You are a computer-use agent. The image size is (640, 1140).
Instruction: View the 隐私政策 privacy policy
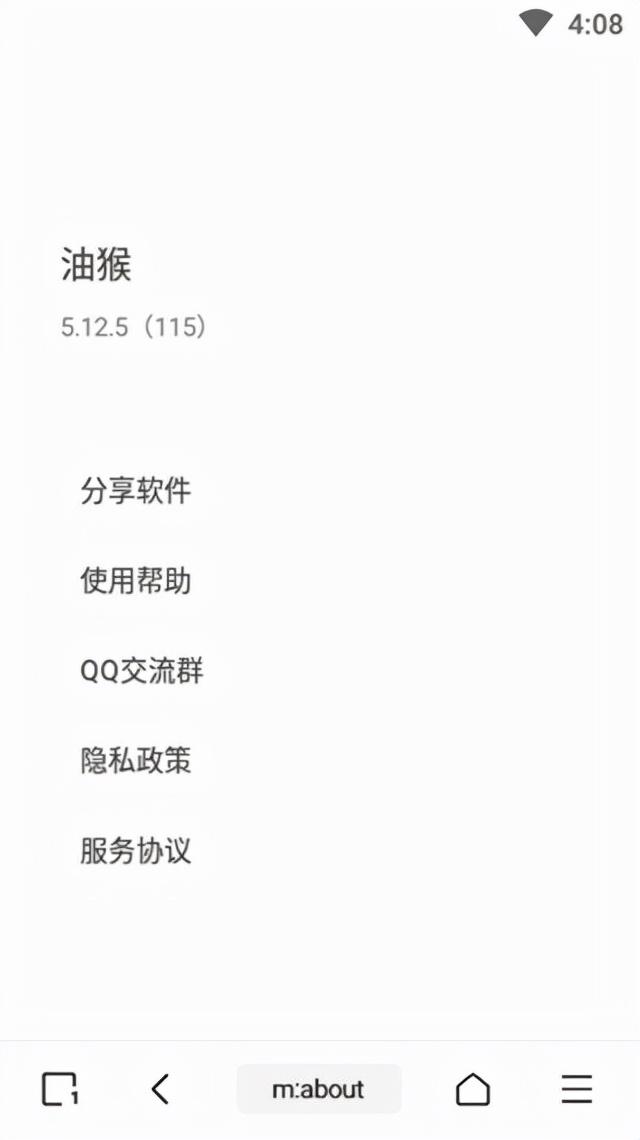pos(136,761)
